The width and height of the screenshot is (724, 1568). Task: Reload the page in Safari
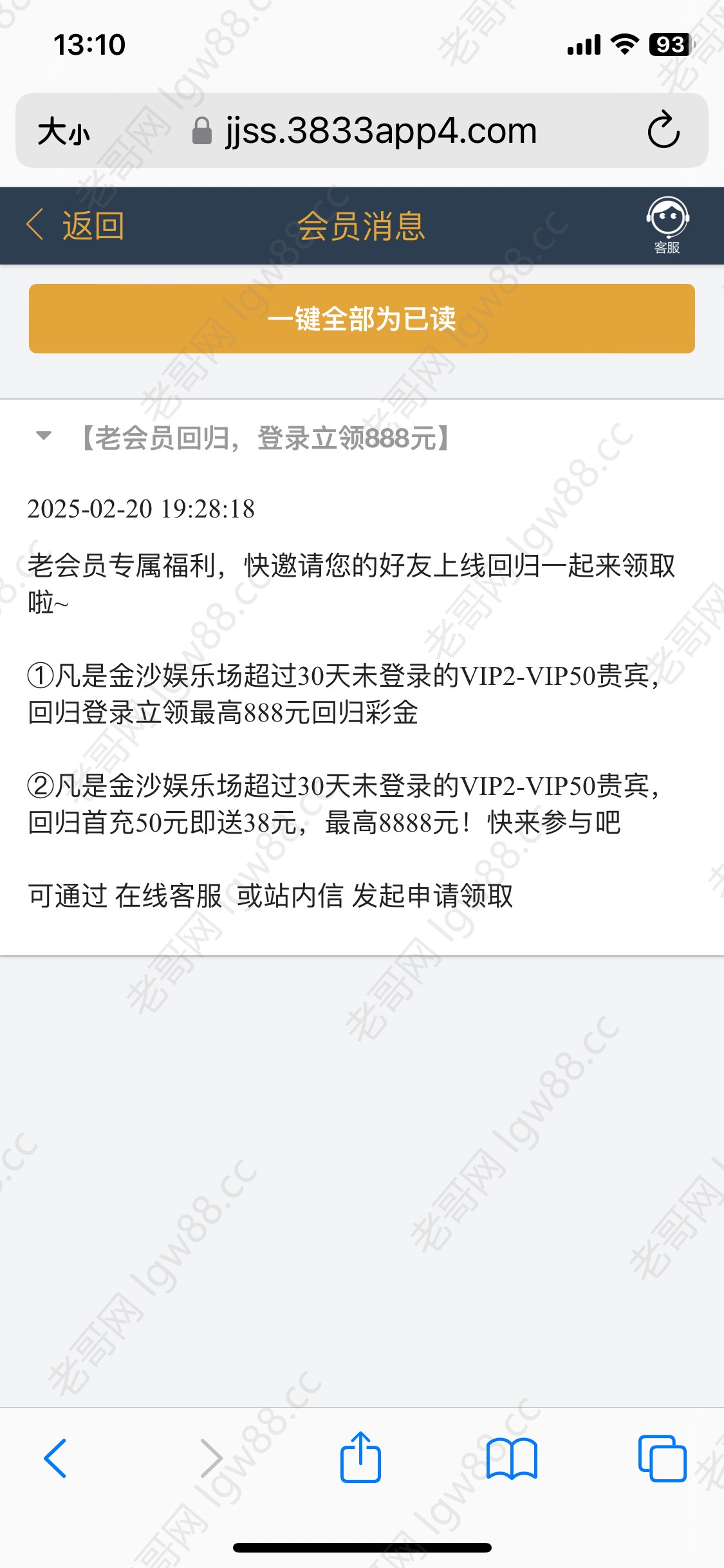pyautogui.click(x=664, y=131)
